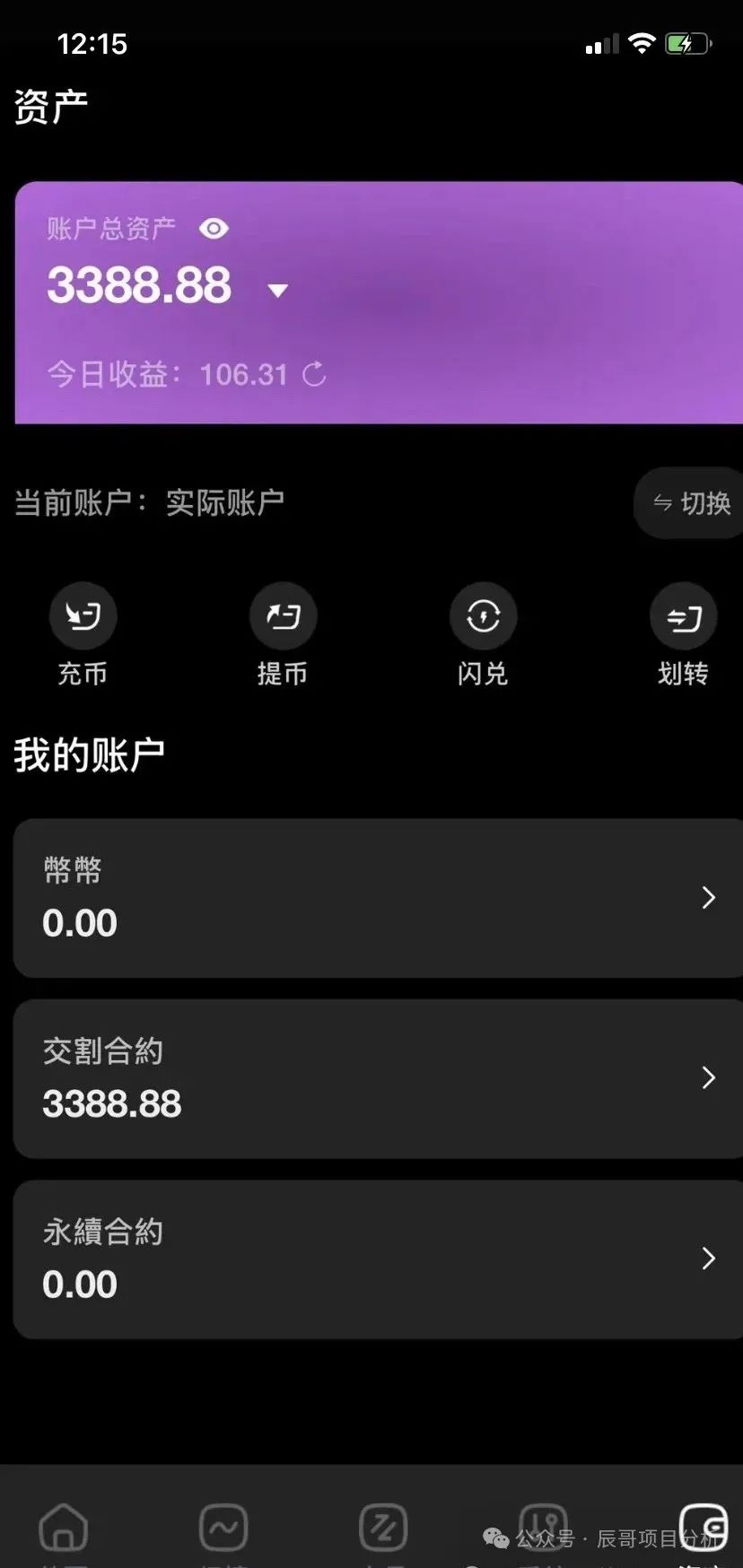
Task: Open the 交割合約 delivery contract account
Action: pos(377,1078)
